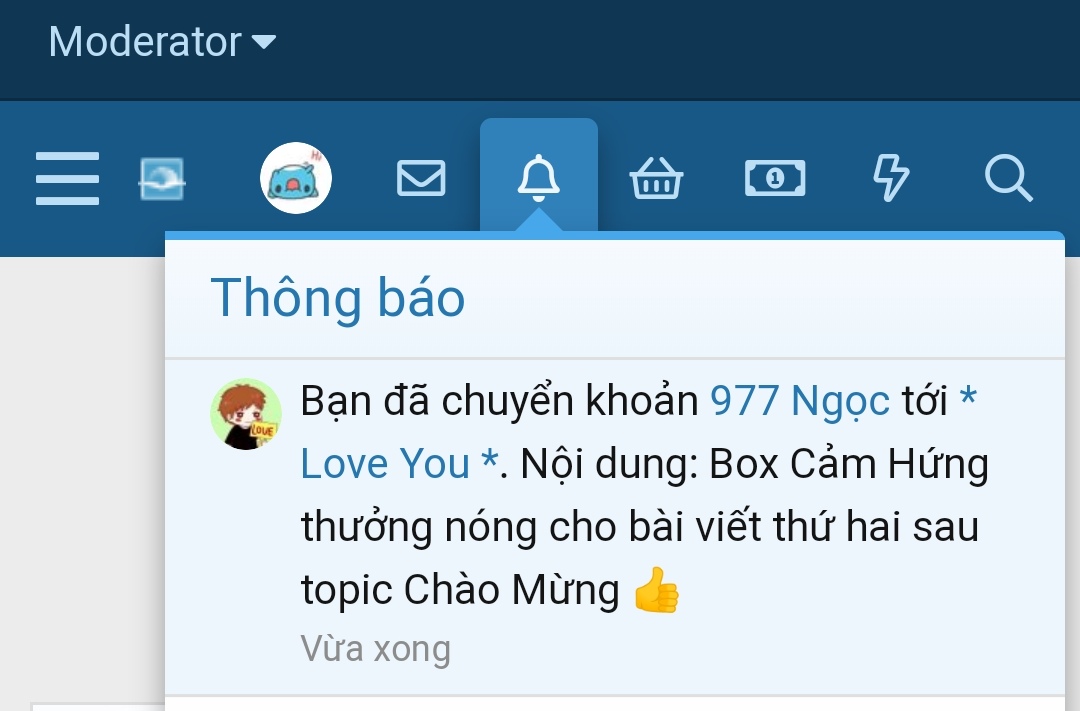Screen dimensions: 1080x711
Task: Open the search magnifier
Action: (x=1008, y=180)
